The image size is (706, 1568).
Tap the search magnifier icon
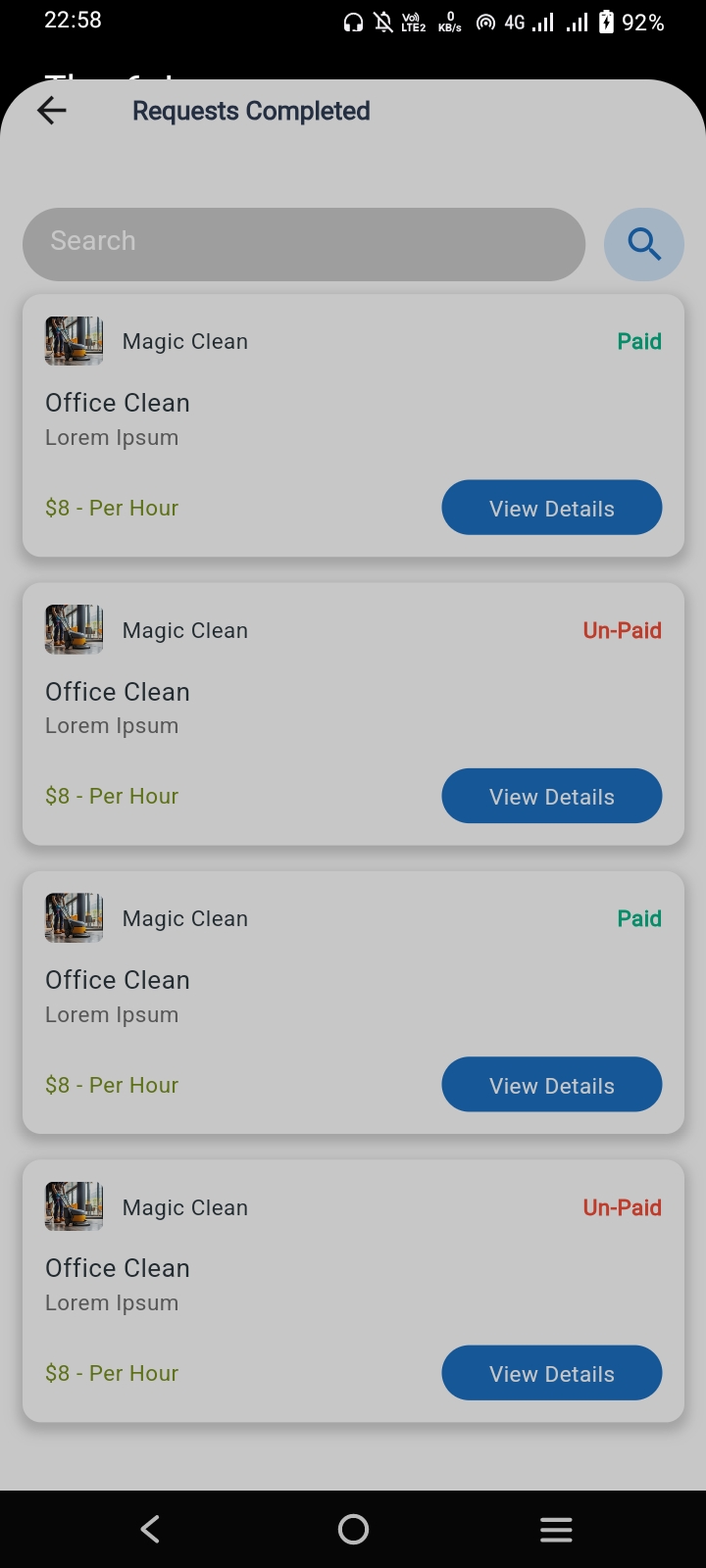tap(643, 244)
